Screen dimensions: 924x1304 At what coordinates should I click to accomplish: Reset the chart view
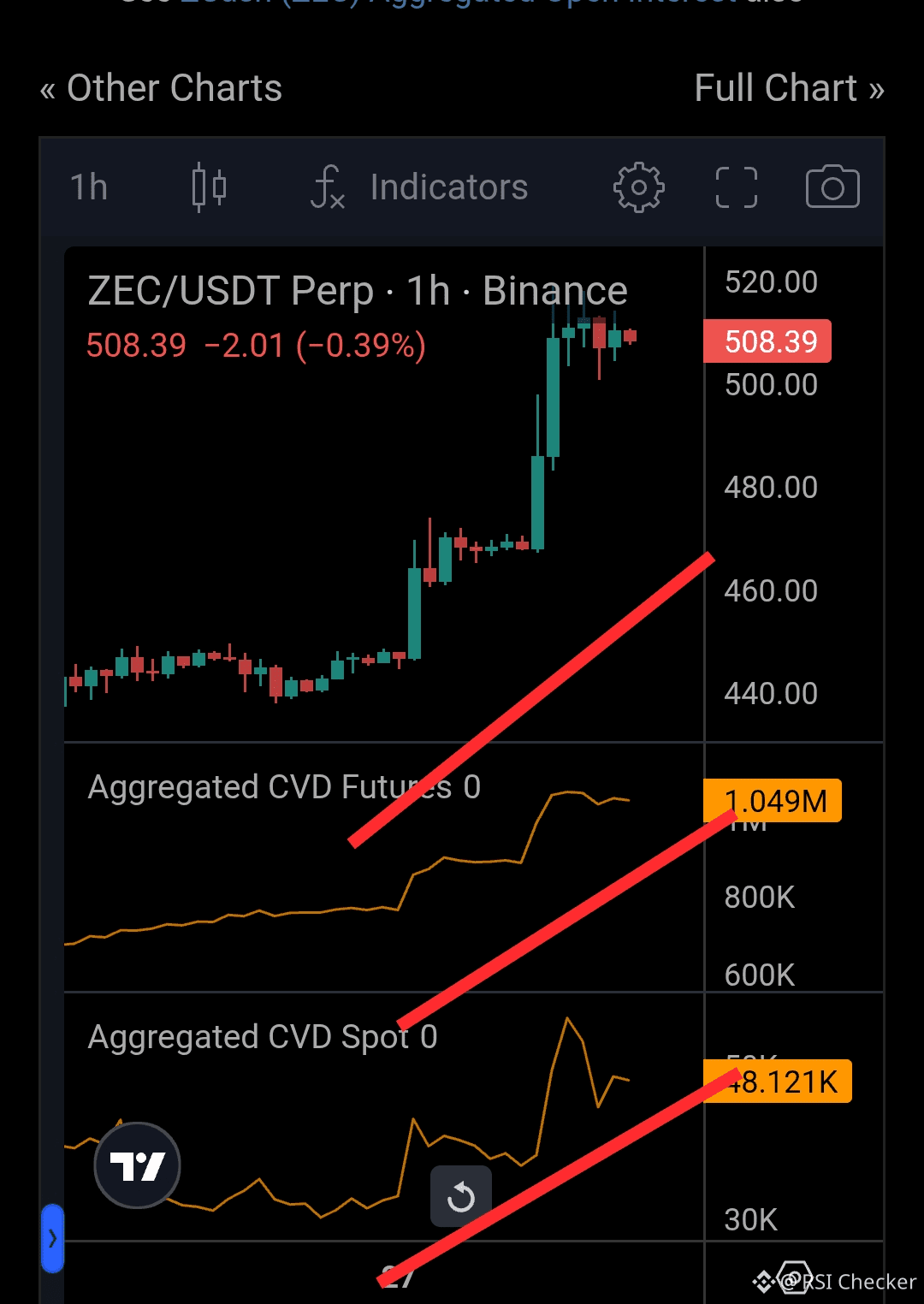461,1196
